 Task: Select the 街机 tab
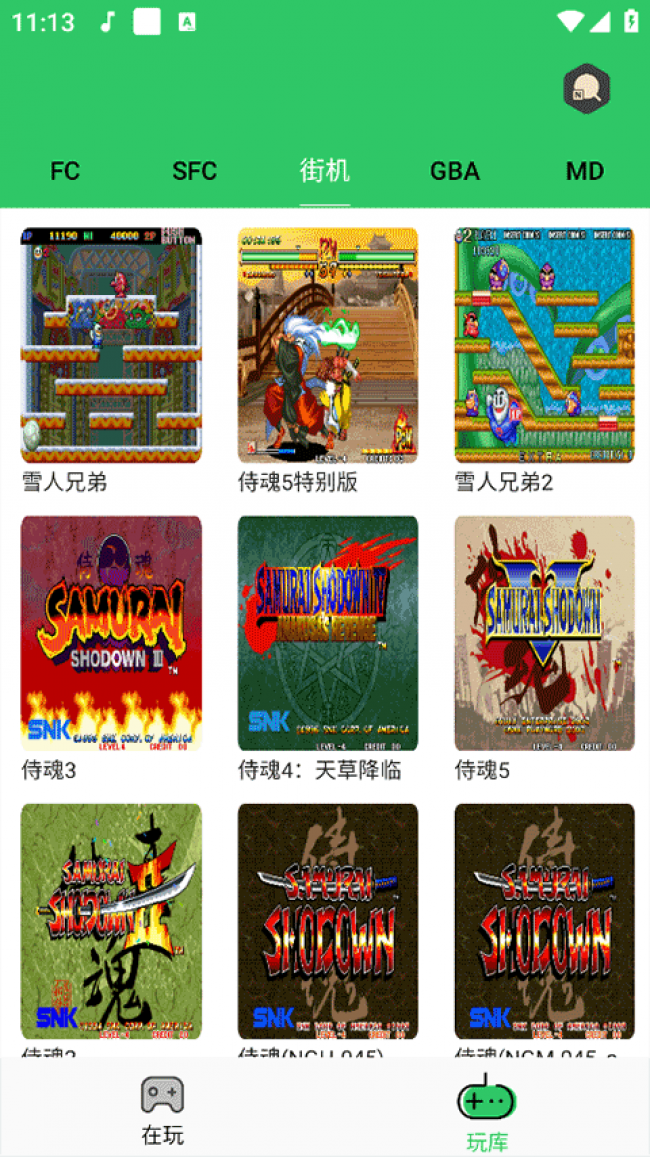click(x=325, y=171)
